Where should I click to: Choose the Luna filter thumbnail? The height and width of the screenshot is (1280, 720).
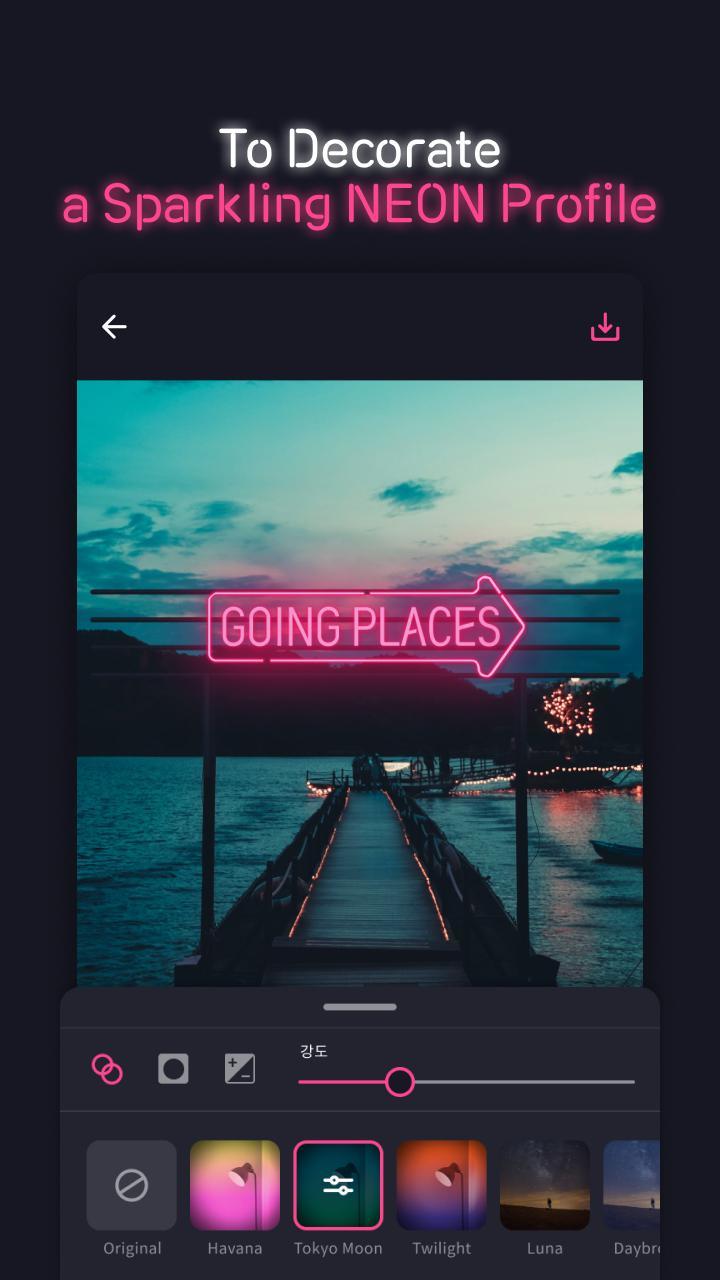545,1185
